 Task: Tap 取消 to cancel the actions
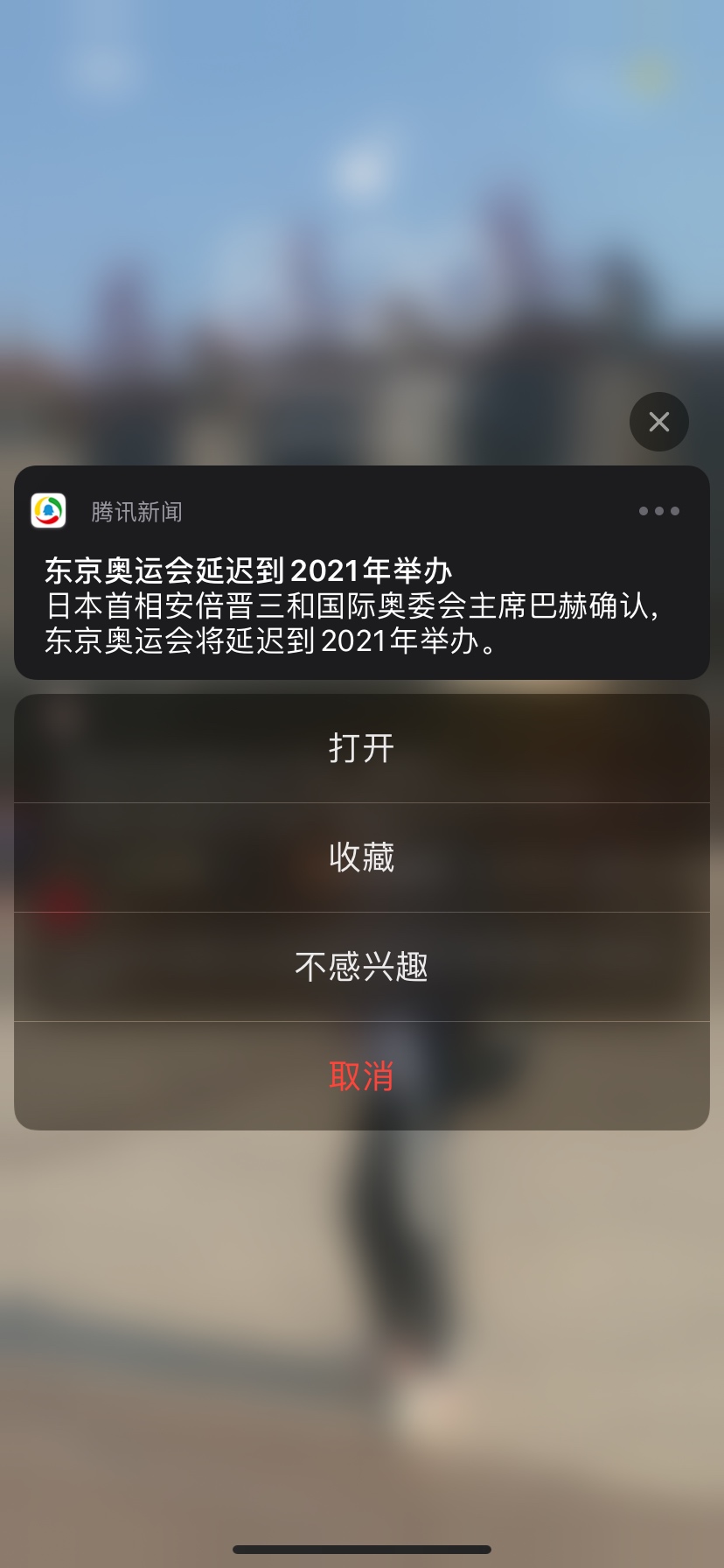361,1076
